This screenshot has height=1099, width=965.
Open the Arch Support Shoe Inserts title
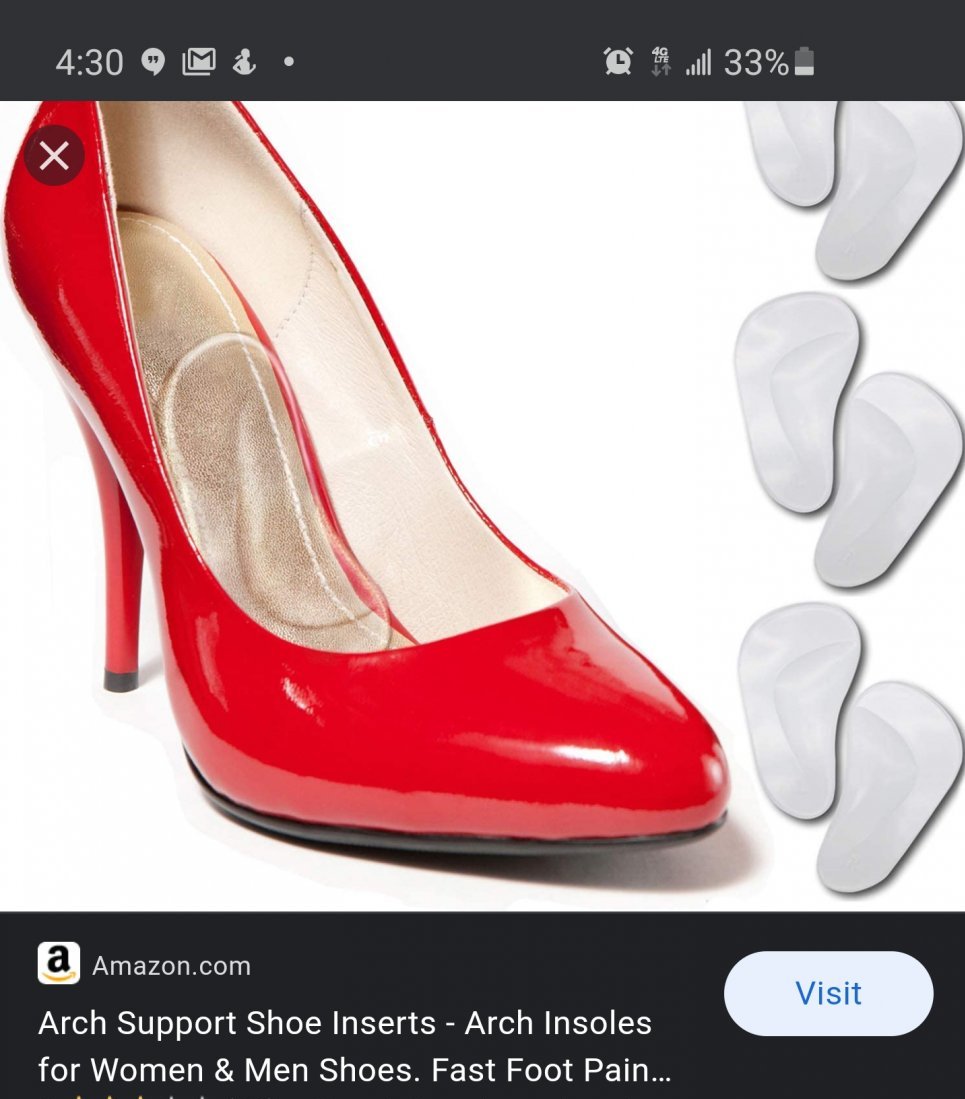[x=345, y=1046]
